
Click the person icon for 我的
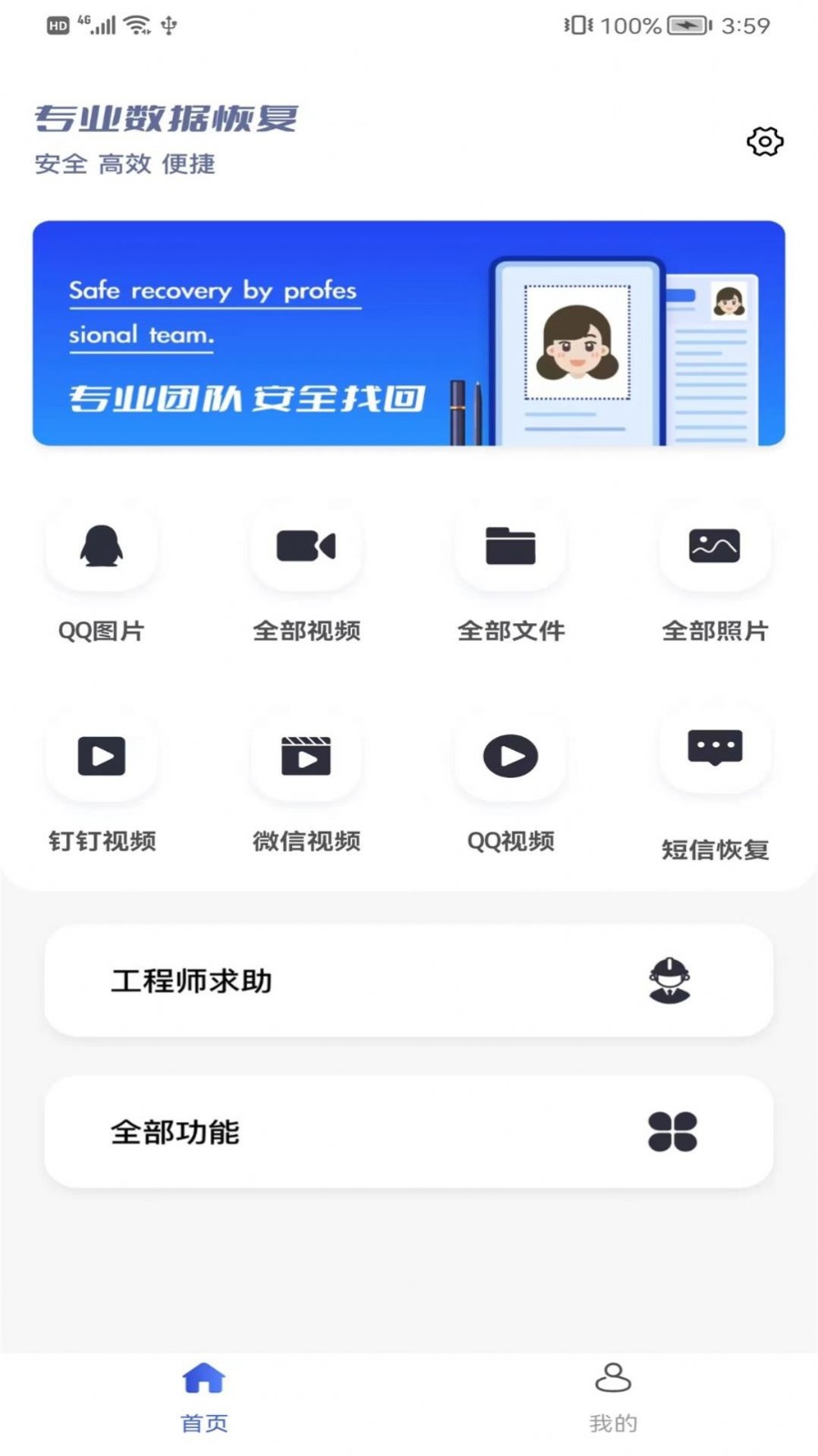click(613, 1378)
